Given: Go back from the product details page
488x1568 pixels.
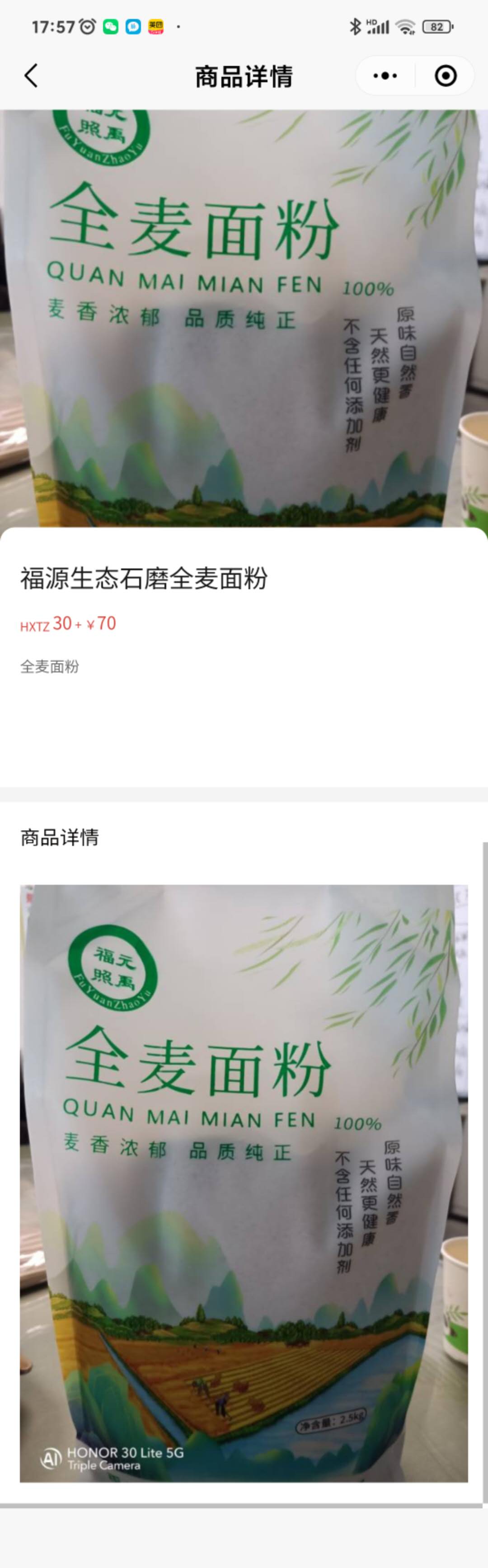Looking at the screenshot, I should click(31, 76).
